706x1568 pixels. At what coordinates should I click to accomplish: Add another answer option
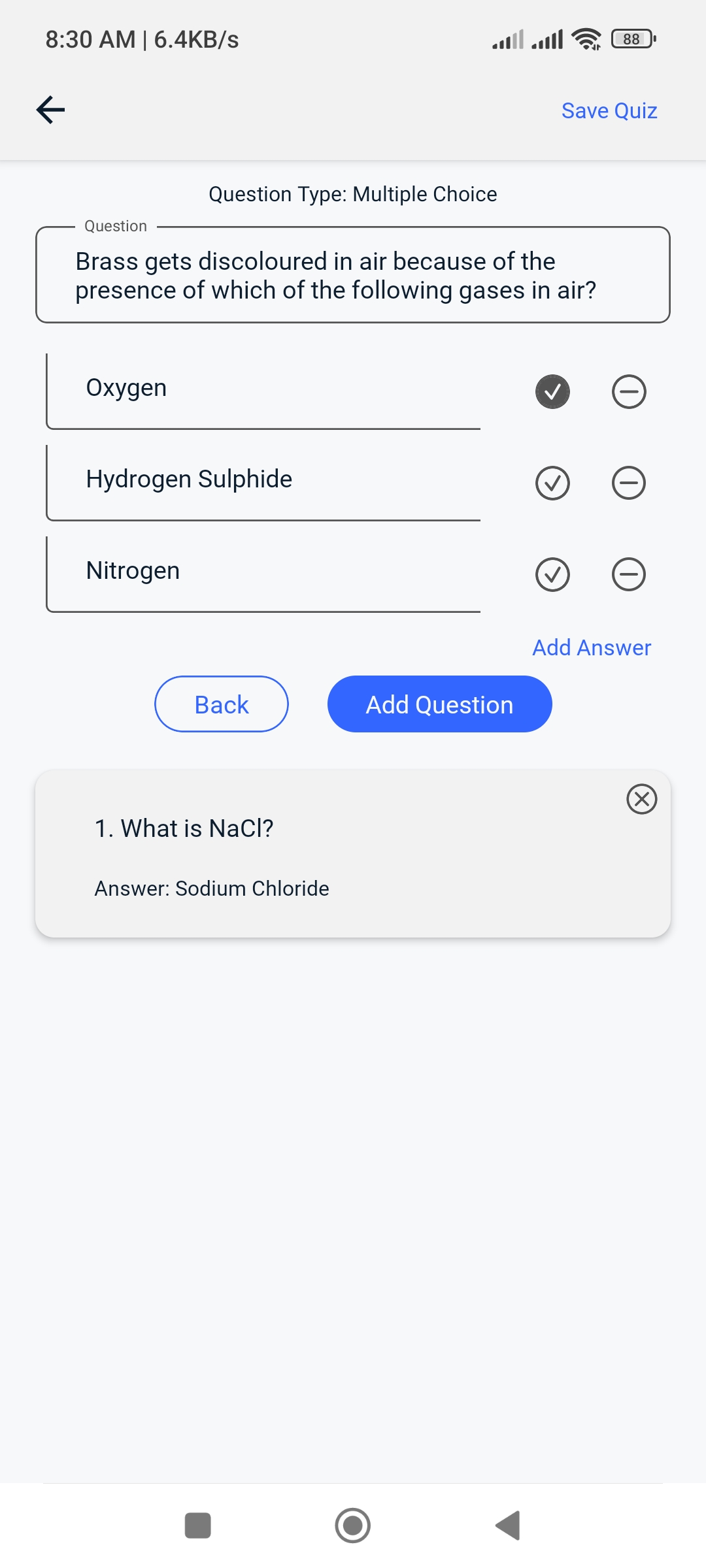click(x=592, y=647)
